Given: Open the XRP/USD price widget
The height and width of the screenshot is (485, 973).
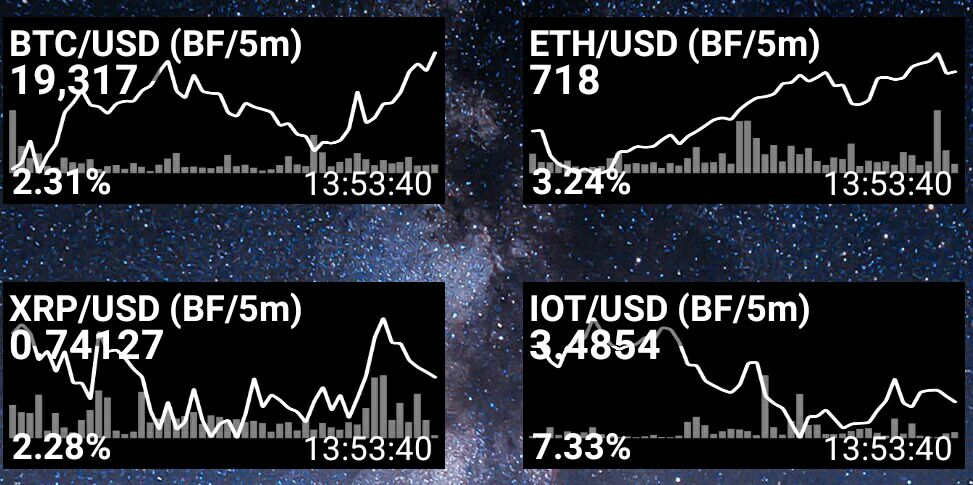Looking at the screenshot, I should (x=224, y=375).
